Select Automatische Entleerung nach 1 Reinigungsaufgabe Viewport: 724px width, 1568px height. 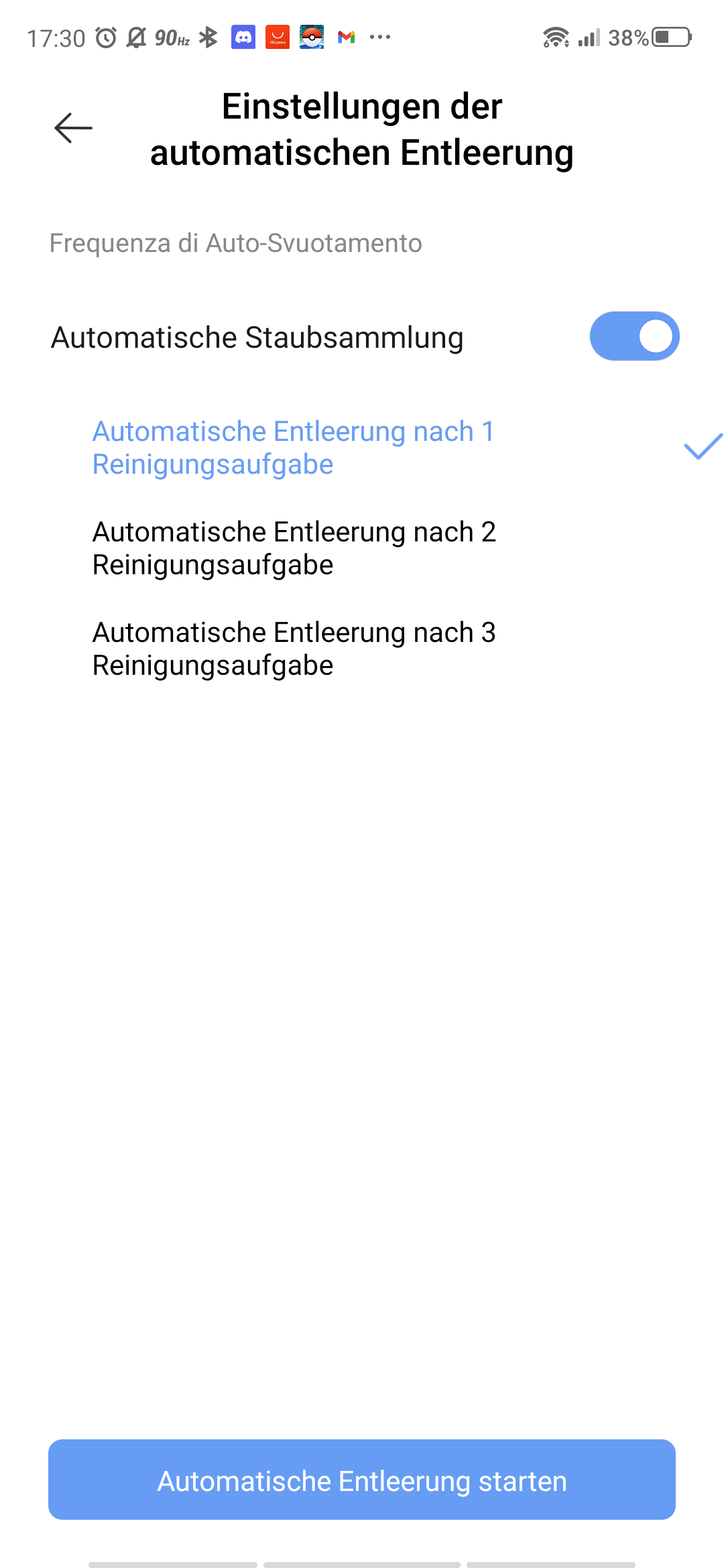click(x=362, y=448)
